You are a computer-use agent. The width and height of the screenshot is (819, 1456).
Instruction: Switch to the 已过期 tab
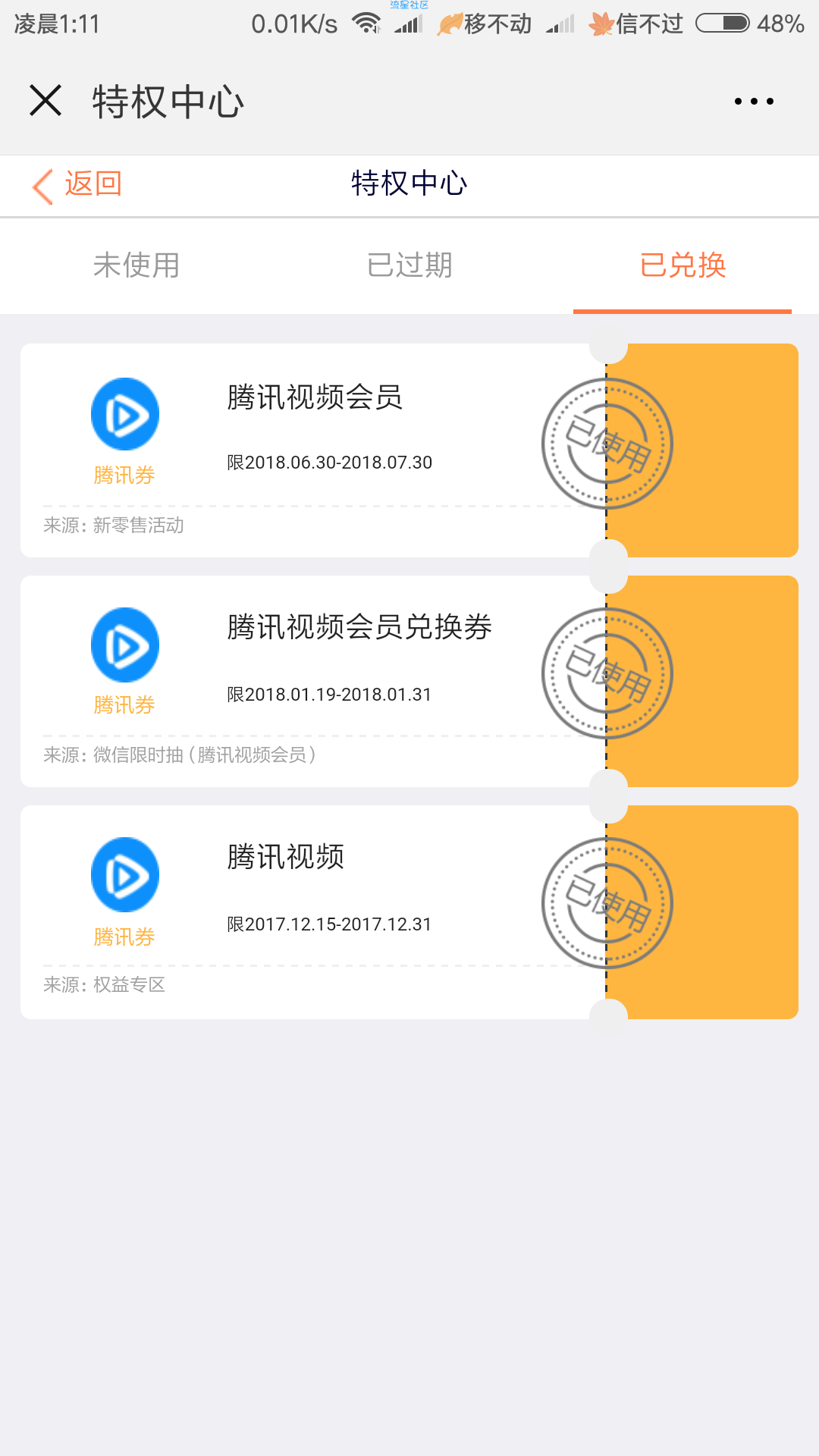[409, 265]
